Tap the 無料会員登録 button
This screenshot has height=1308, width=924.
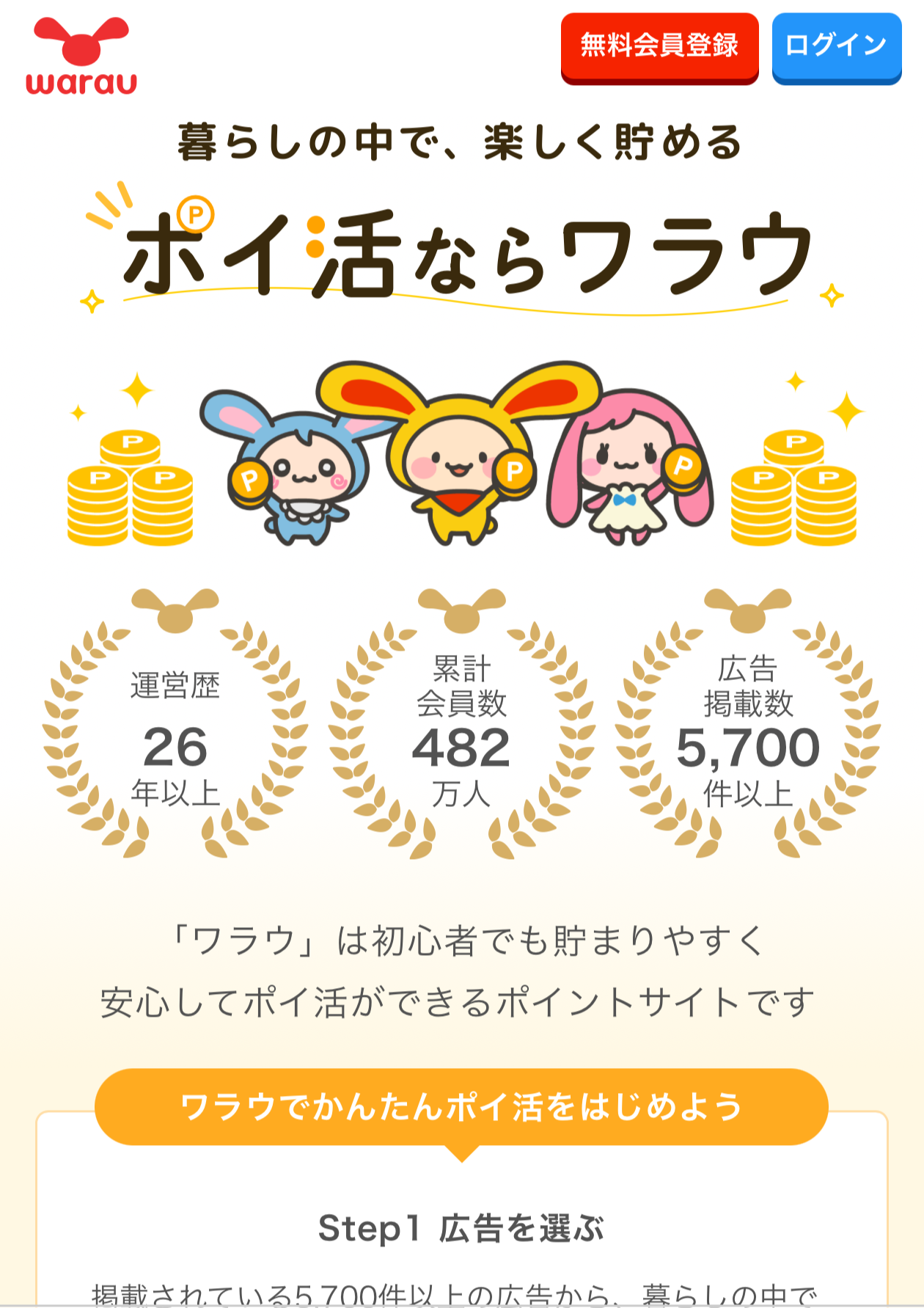pos(659,47)
